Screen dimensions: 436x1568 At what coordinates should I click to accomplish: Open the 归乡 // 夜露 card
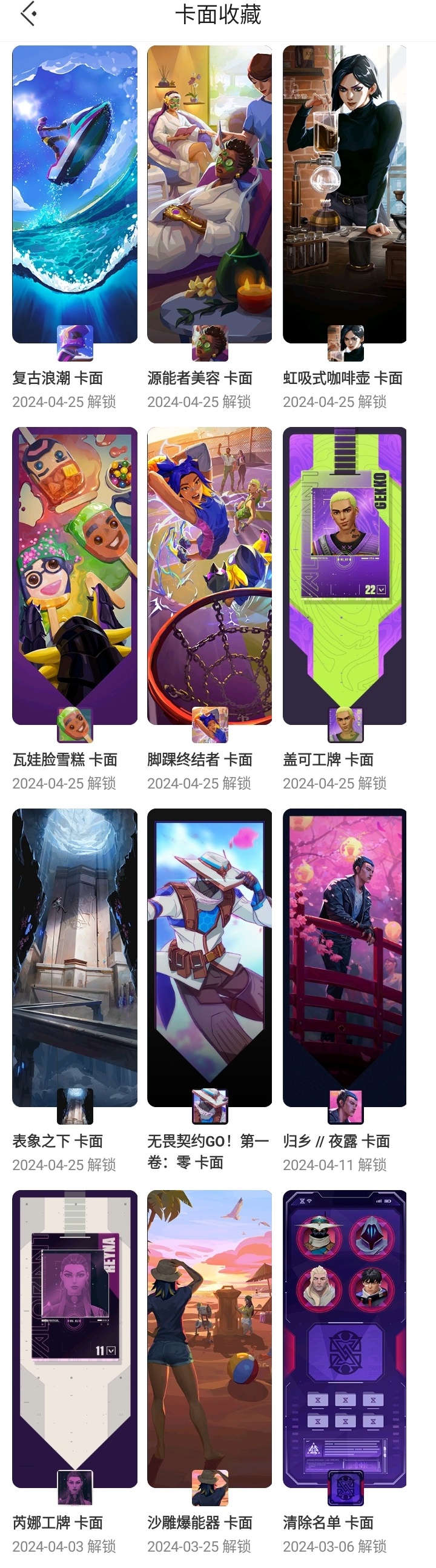coord(344,957)
